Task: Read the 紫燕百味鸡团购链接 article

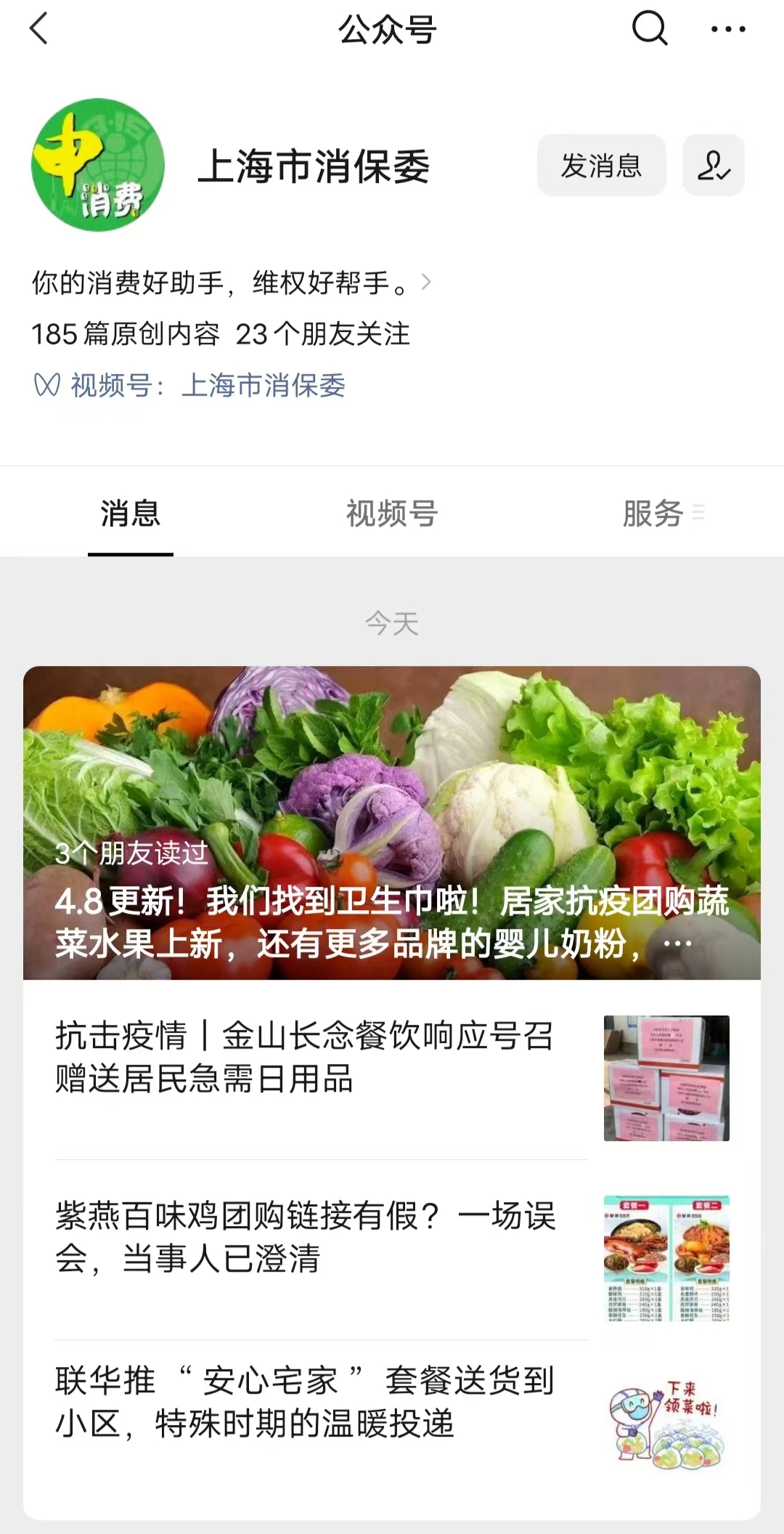Action: [392, 1249]
